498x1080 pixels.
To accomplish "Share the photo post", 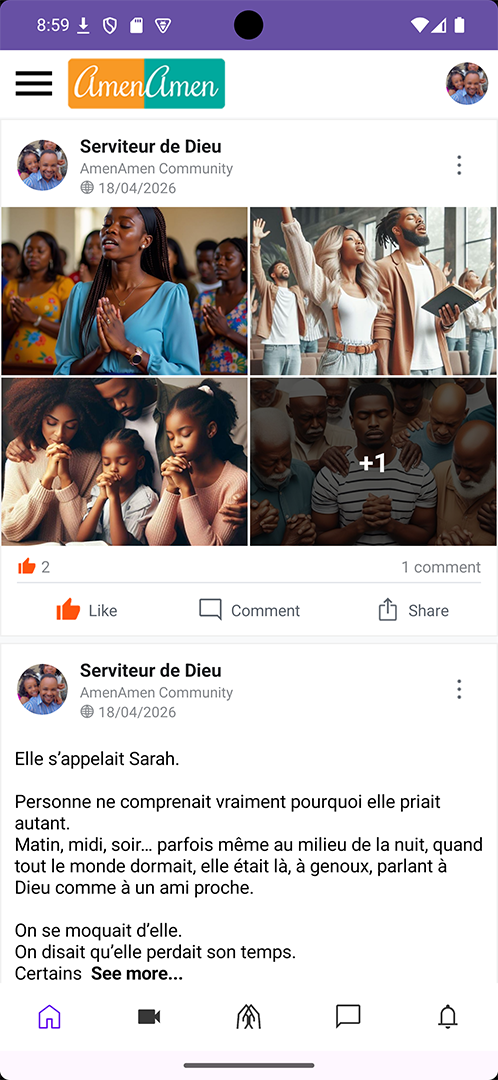I will tap(413, 610).
